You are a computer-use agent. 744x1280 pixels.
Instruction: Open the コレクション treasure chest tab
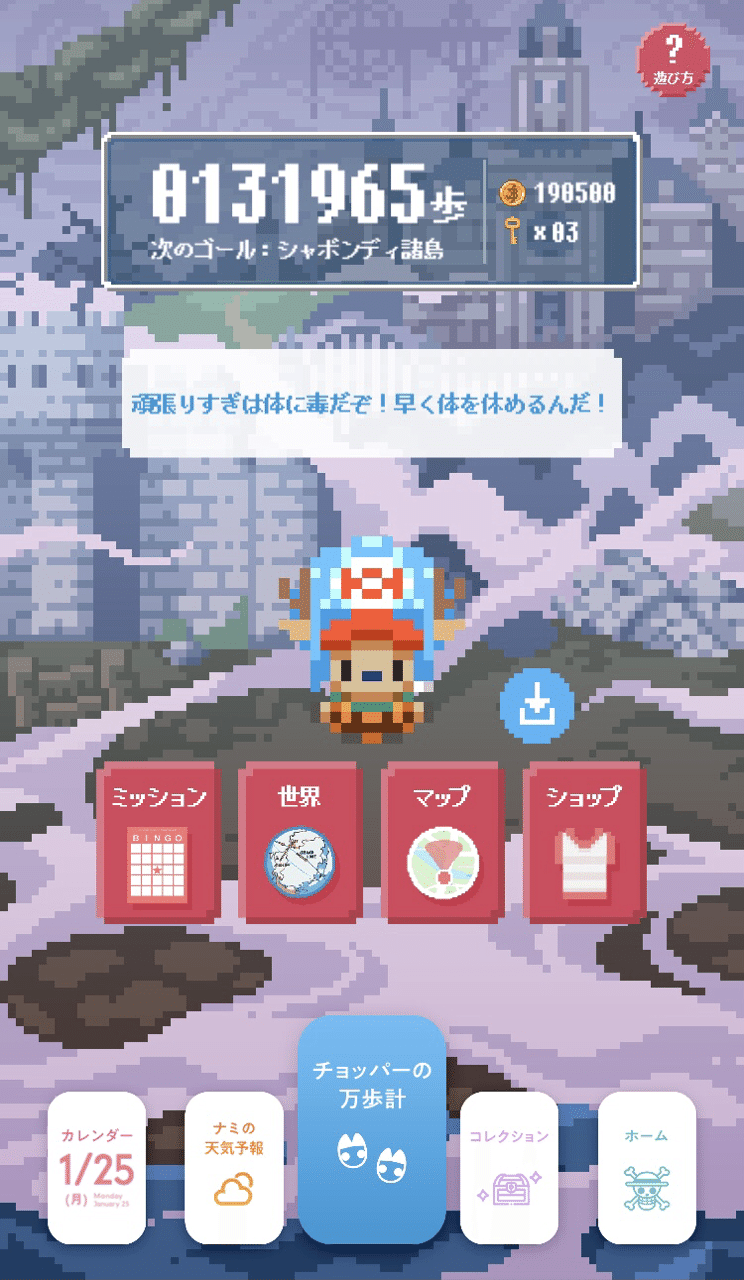point(509,1167)
